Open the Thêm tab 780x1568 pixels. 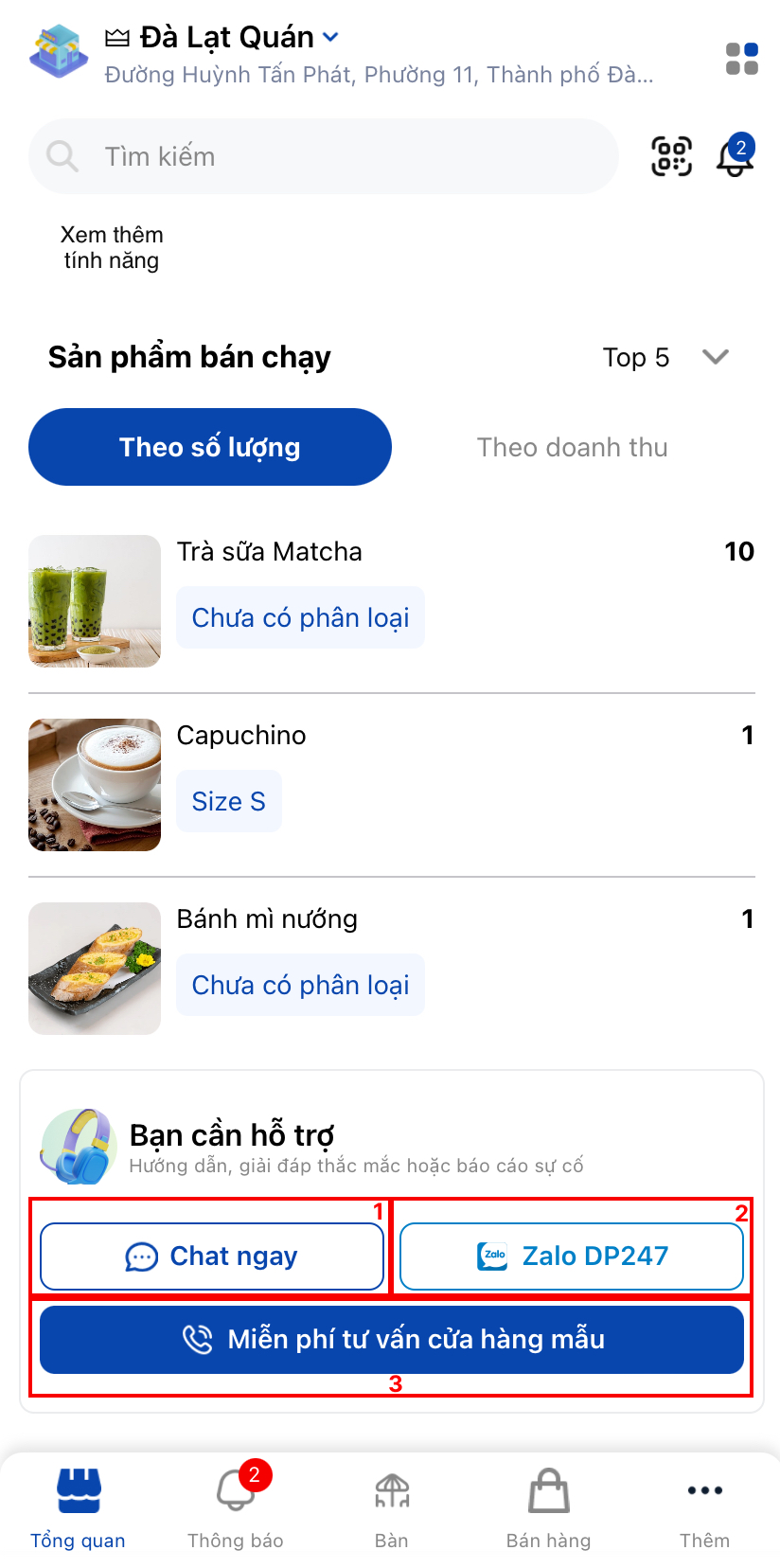pyautogui.click(x=705, y=1507)
